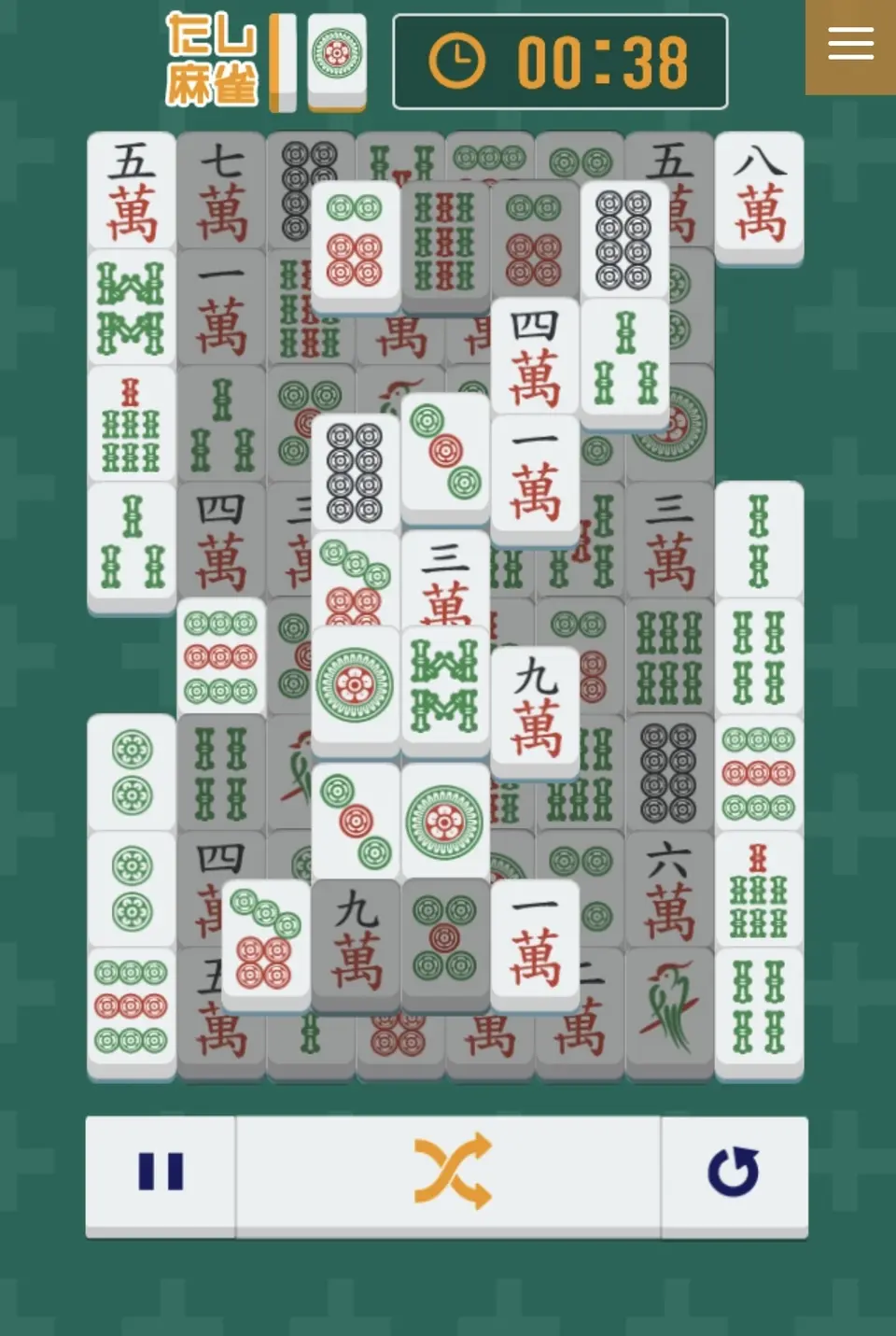Undo the last move
The image size is (896, 1336).
pos(734,1173)
